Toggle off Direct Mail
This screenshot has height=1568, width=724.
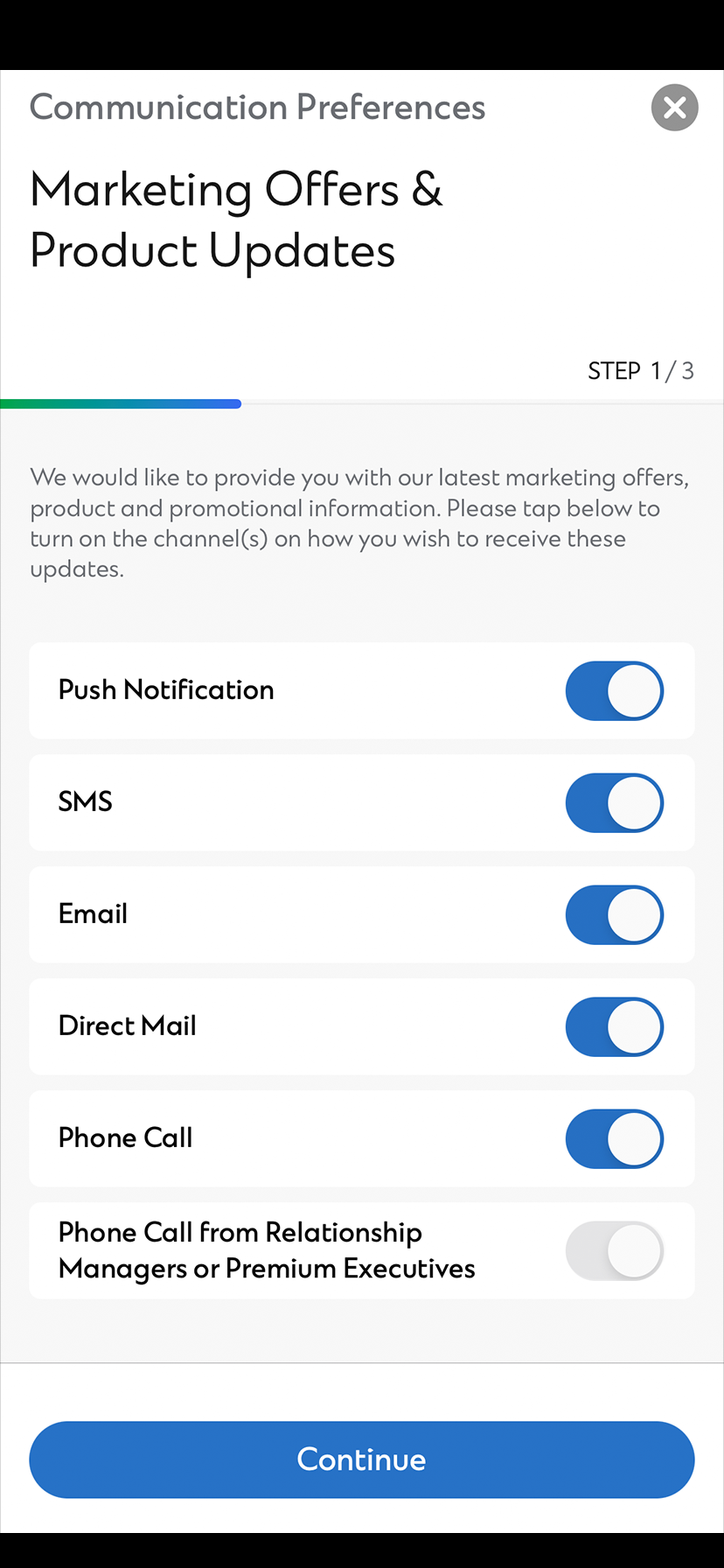615,1026
